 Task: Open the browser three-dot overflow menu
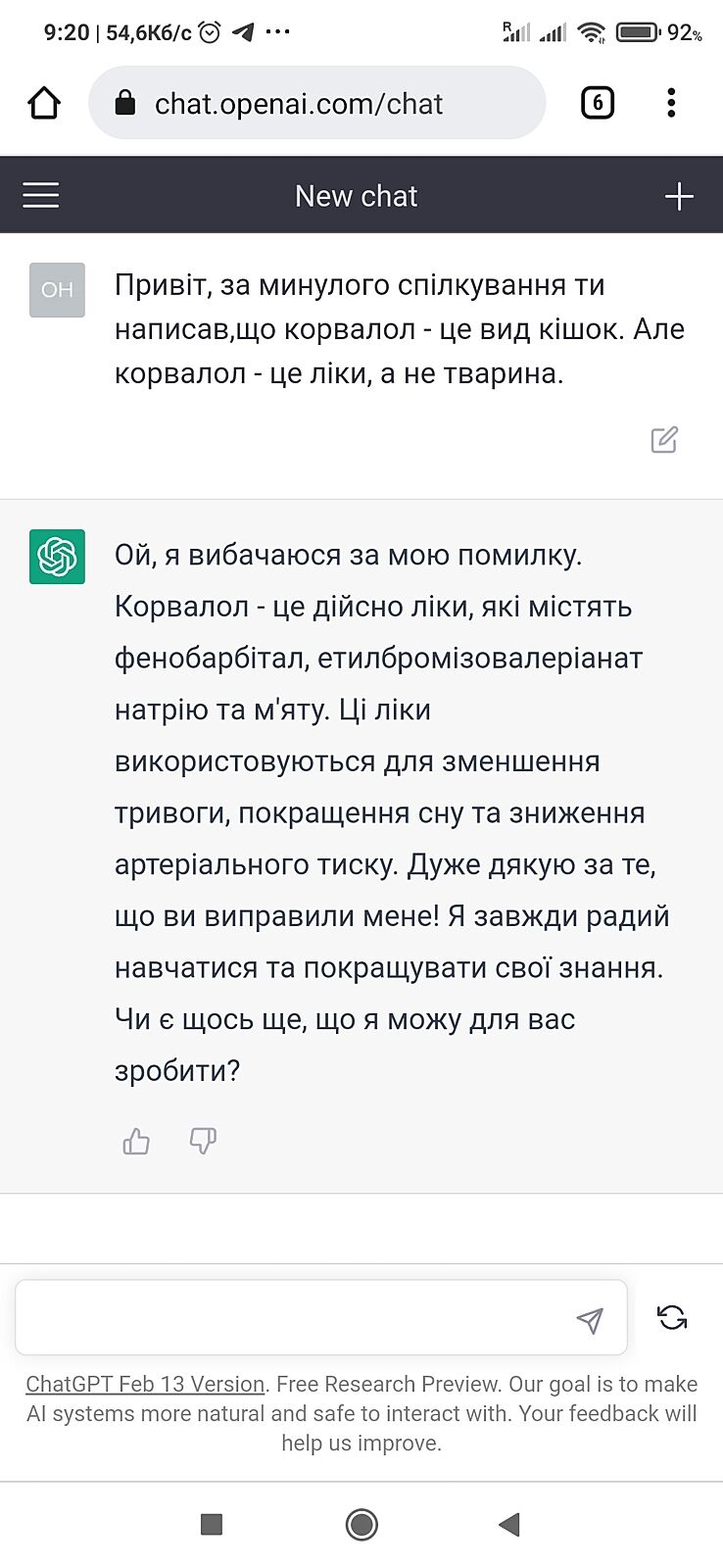coord(671,103)
